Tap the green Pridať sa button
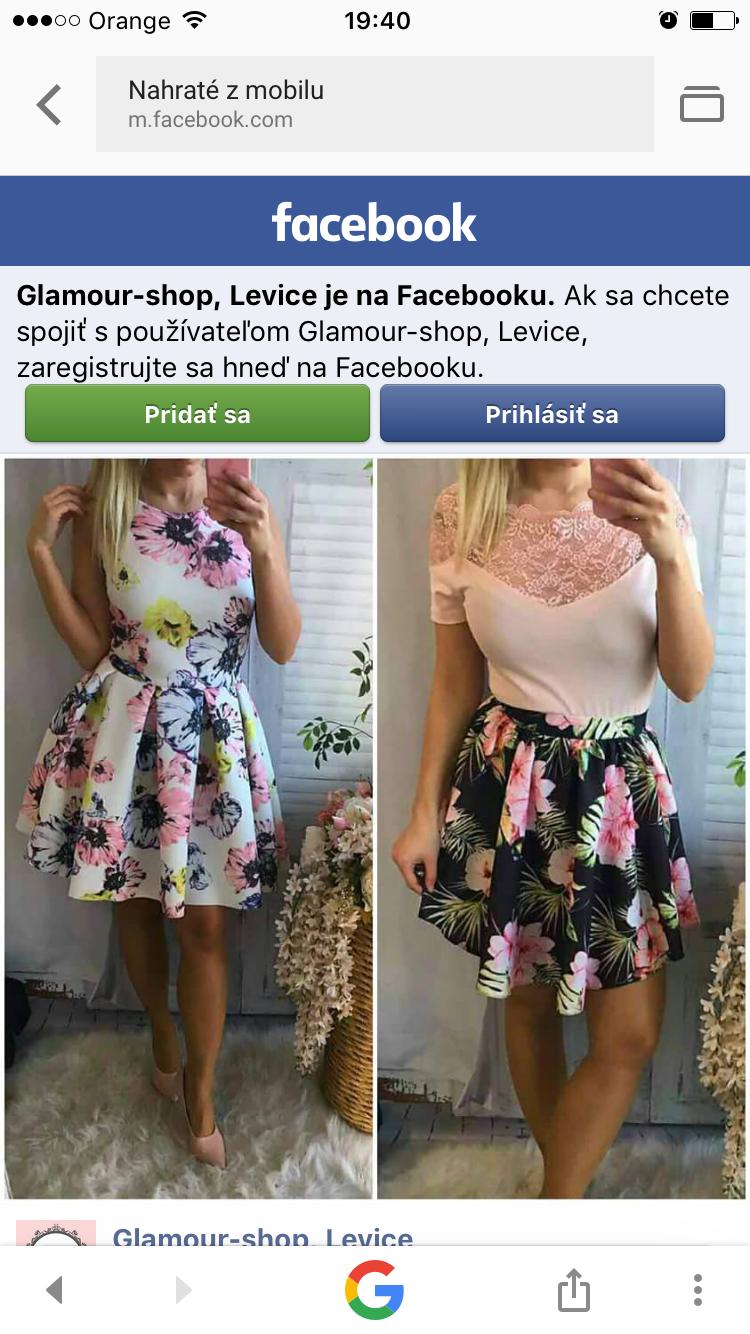 pyautogui.click(x=197, y=414)
